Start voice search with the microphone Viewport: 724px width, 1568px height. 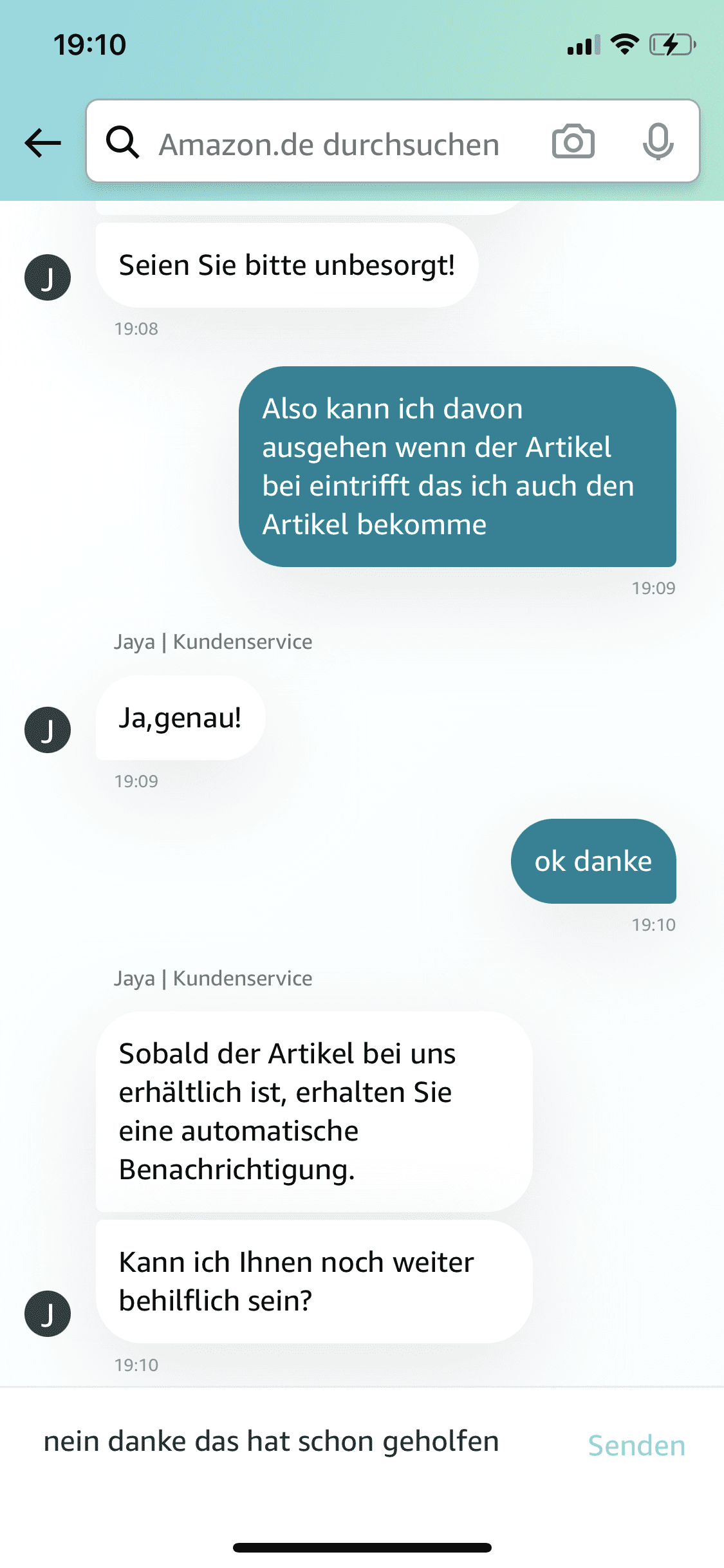(x=658, y=142)
